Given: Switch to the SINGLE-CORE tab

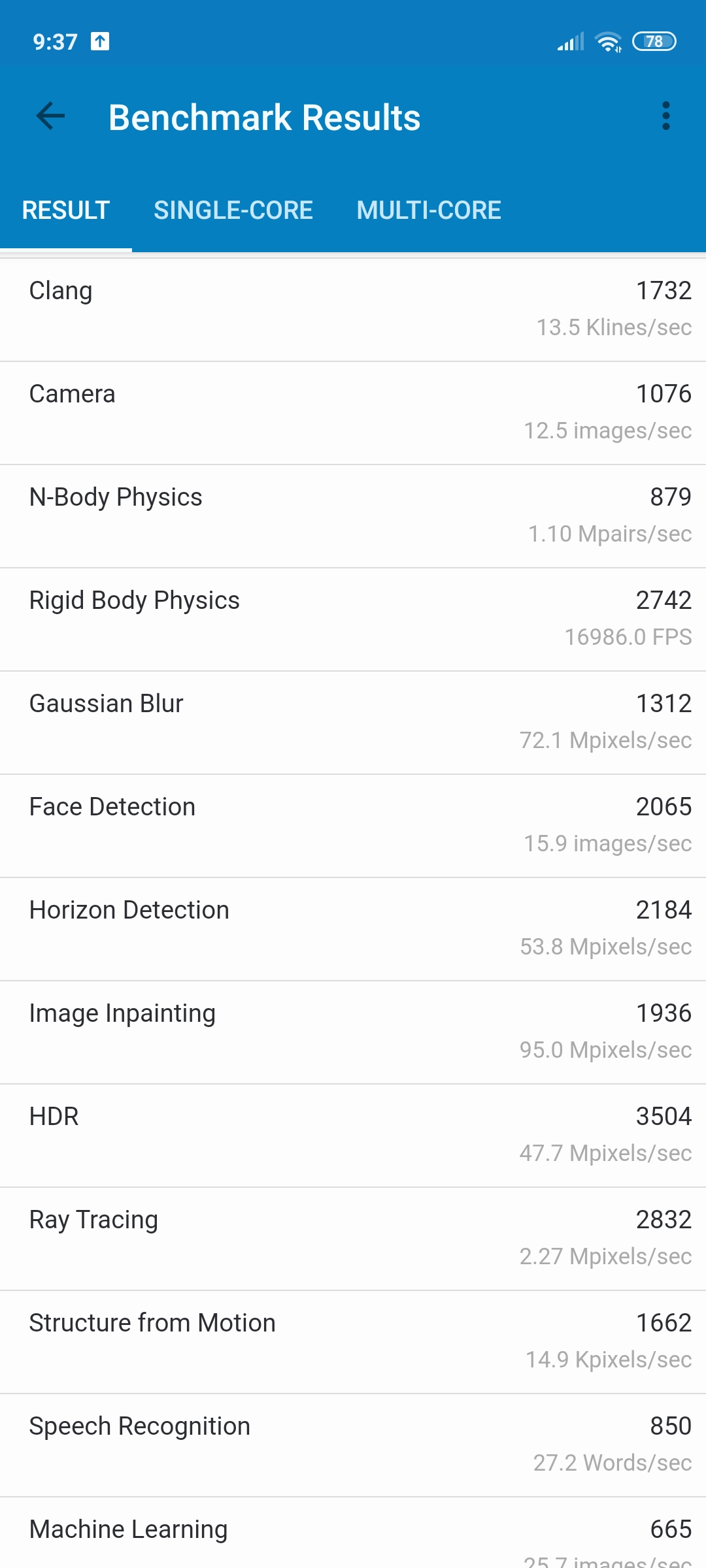Looking at the screenshot, I should click(x=233, y=210).
